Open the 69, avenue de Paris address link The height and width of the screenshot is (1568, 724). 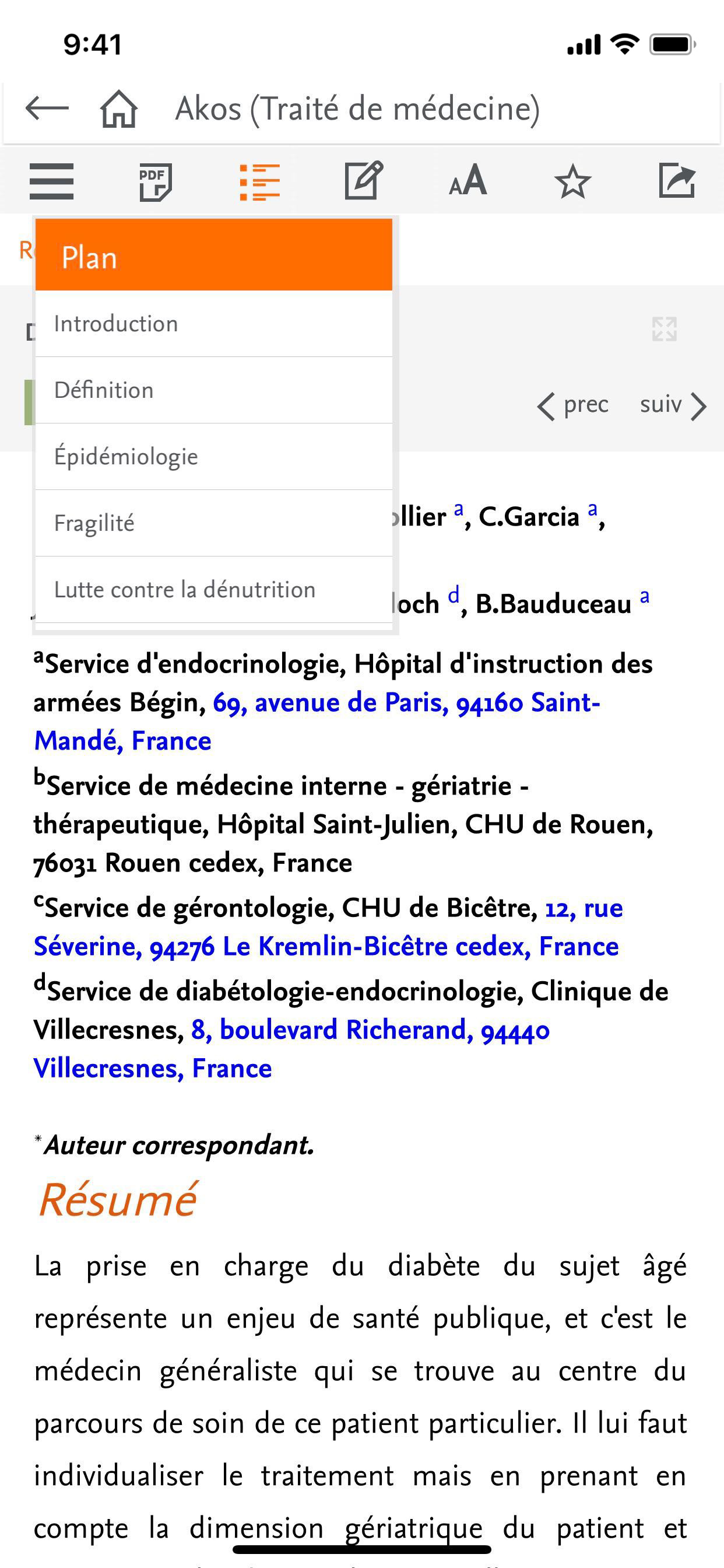click(x=317, y=722)
